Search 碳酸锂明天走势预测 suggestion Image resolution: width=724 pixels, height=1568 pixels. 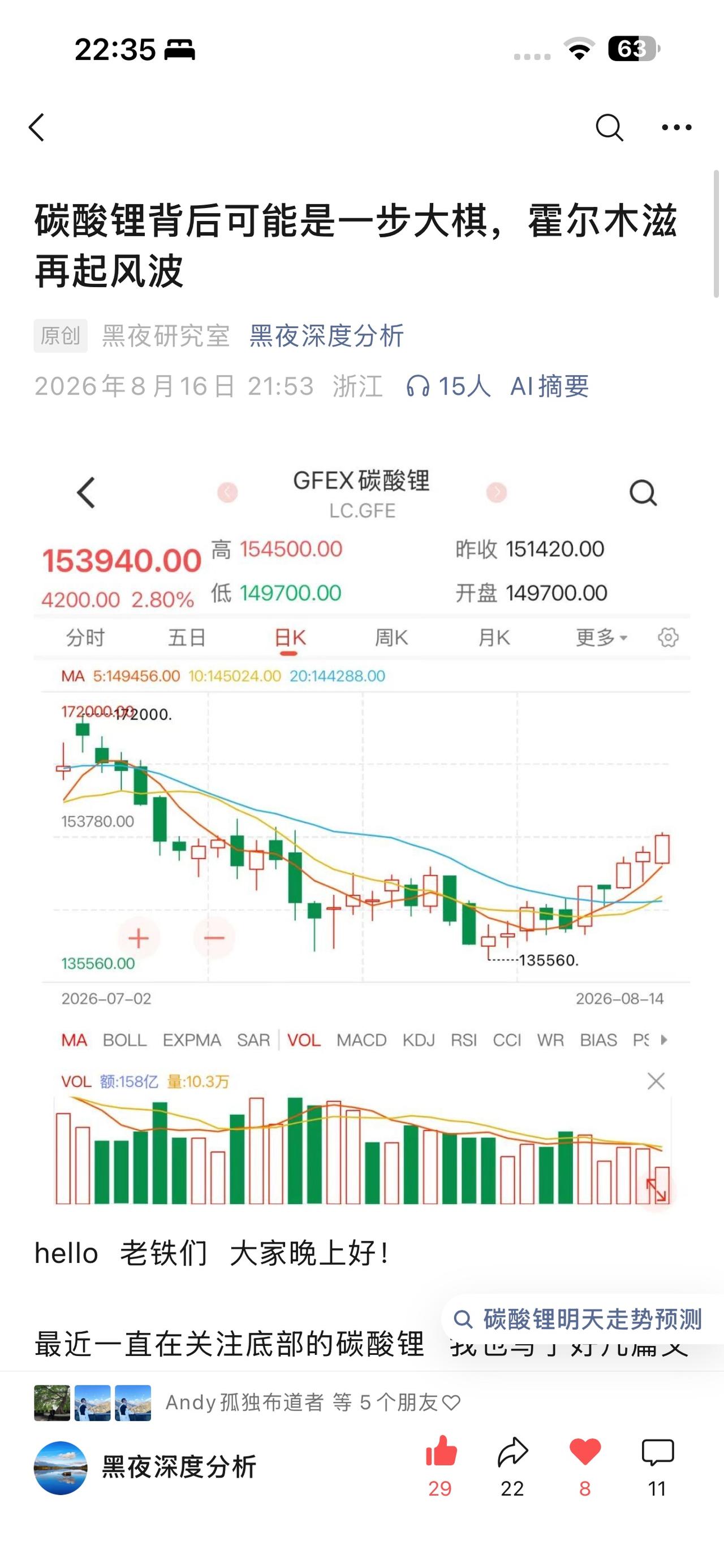(x=583, y=1319)
